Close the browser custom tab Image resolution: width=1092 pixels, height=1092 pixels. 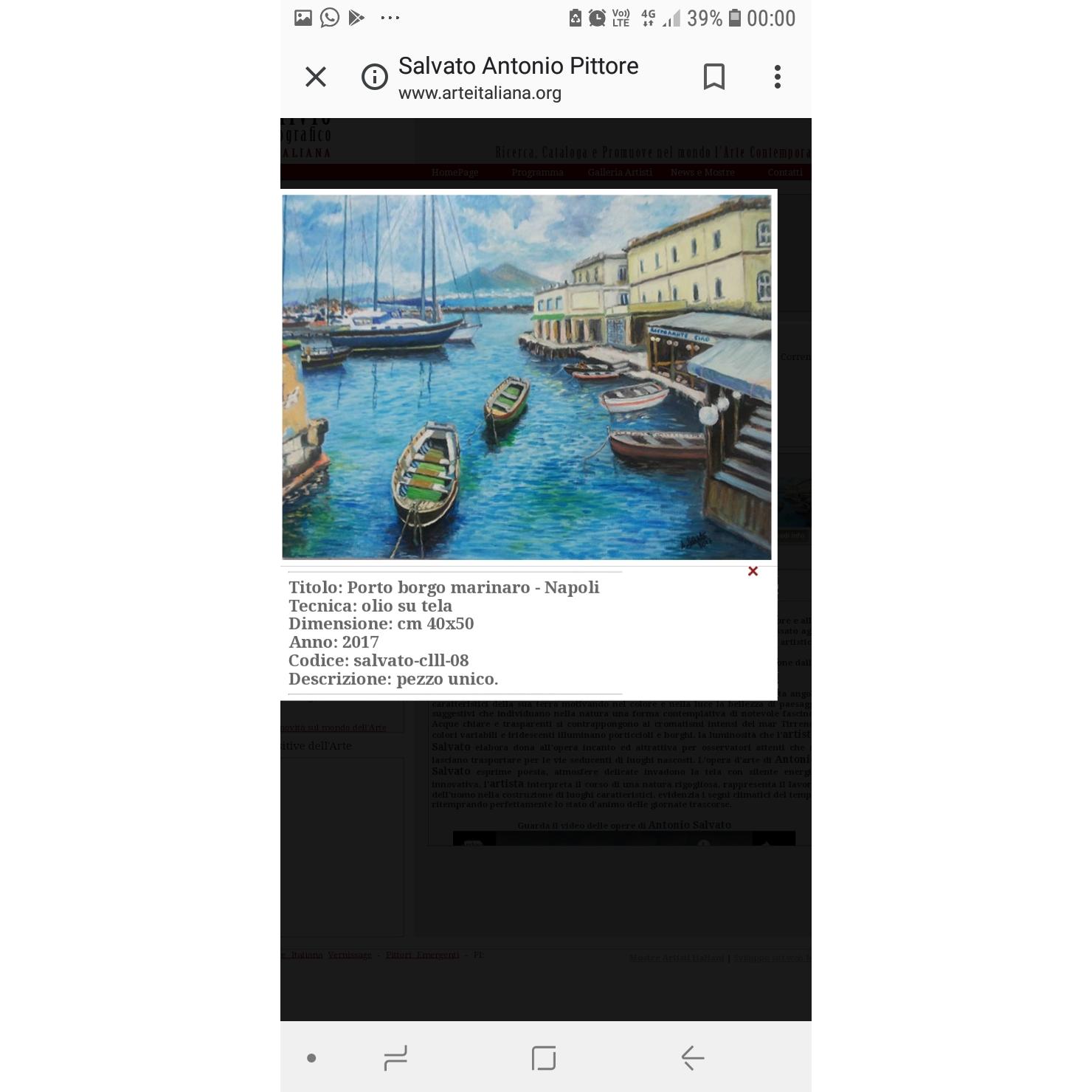[x=316, y=77]
